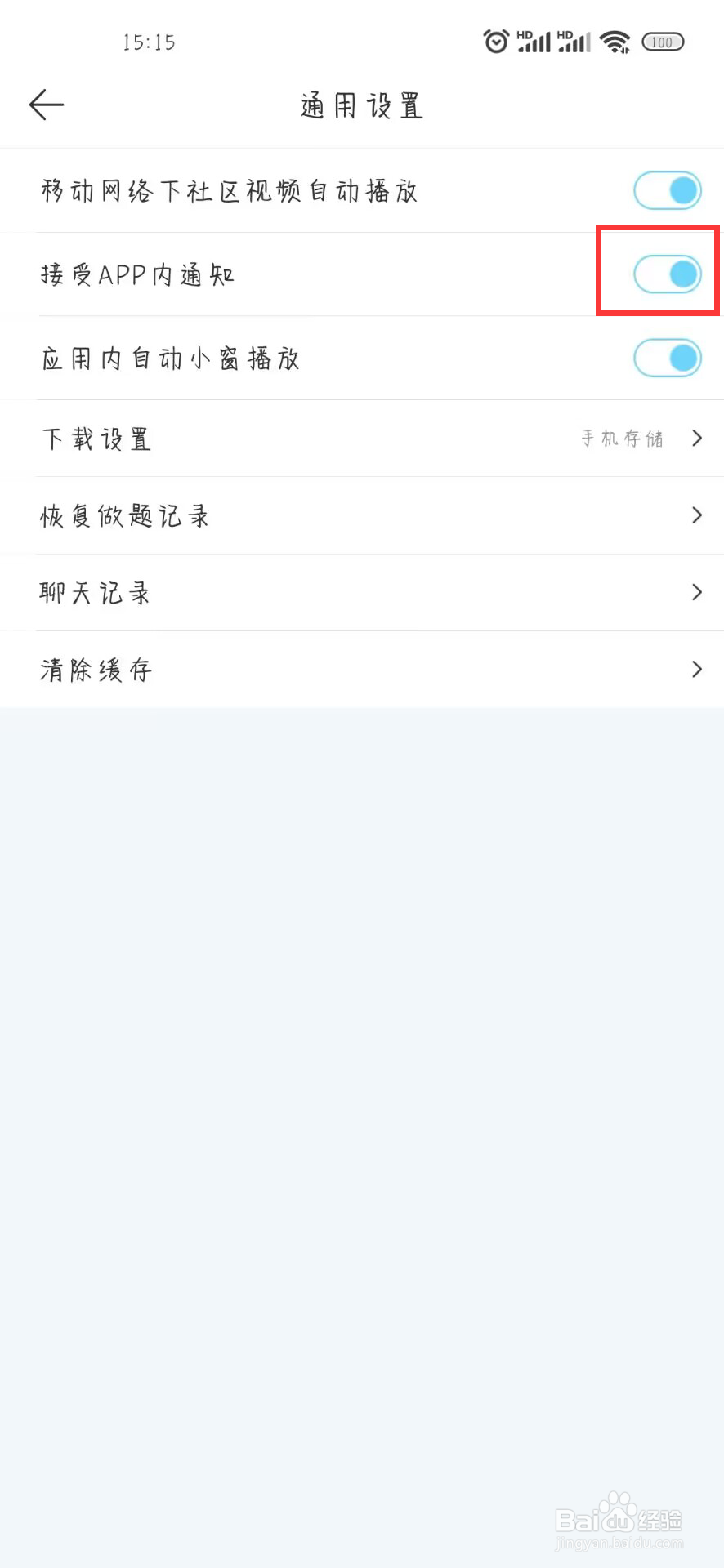Tap 恢复做题记录 to restore records
This screenshot has height=1568, width=724.
point(124,515)
